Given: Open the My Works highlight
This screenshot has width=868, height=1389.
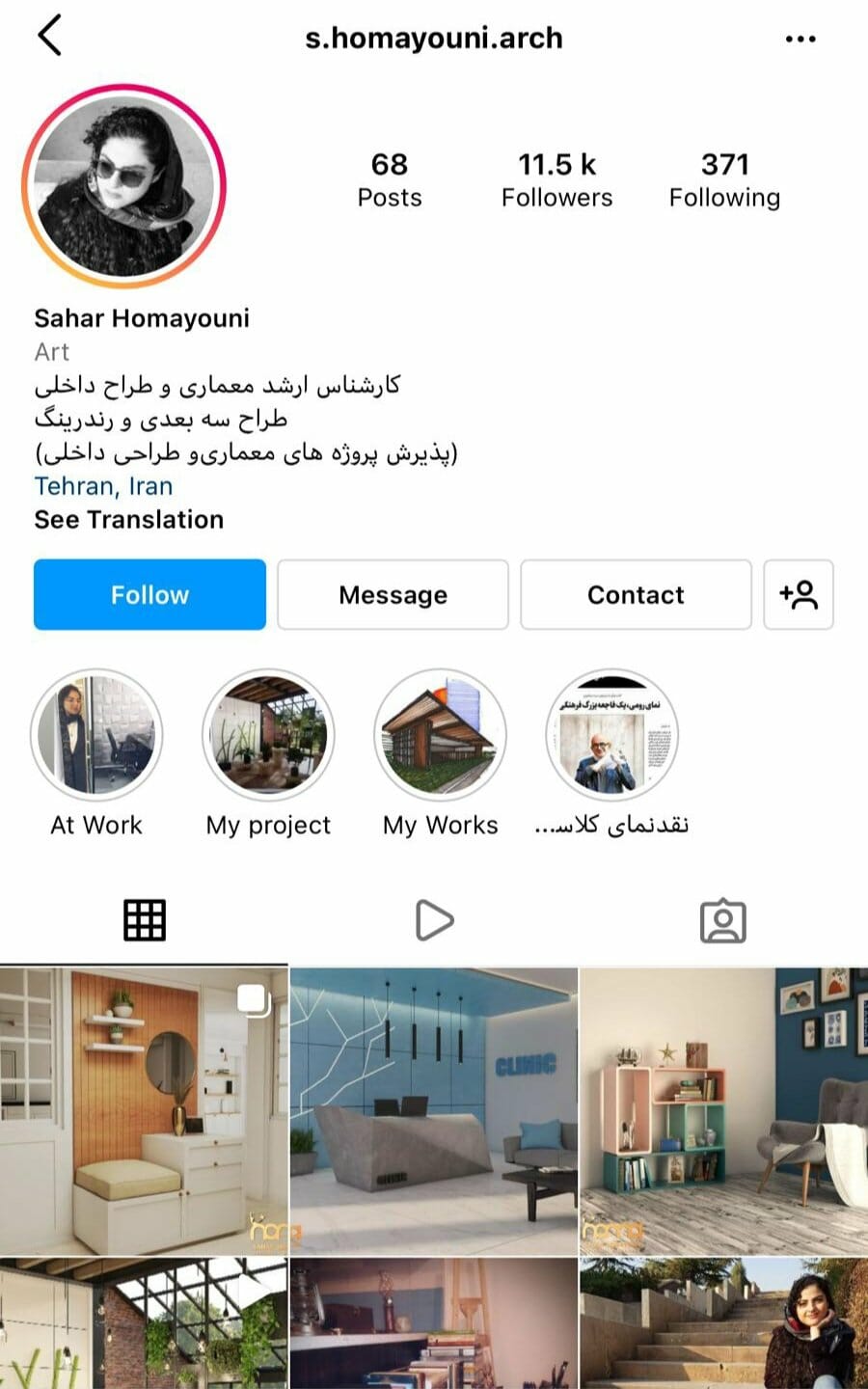Looking at the screenshot, I should (x=440, y=735).
